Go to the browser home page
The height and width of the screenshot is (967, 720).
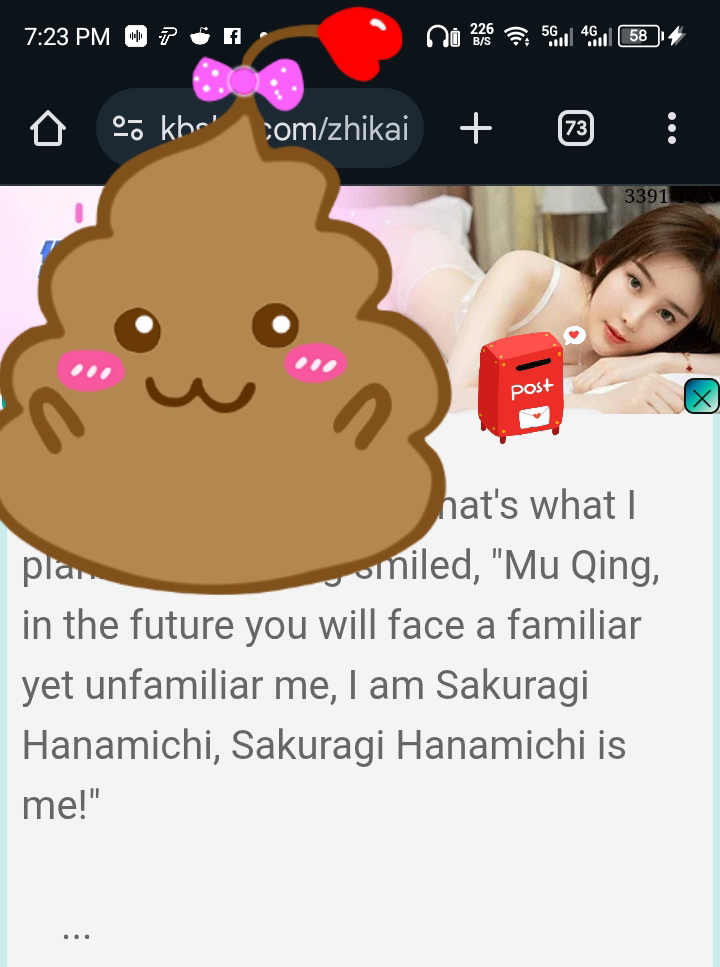click(48, 128)
